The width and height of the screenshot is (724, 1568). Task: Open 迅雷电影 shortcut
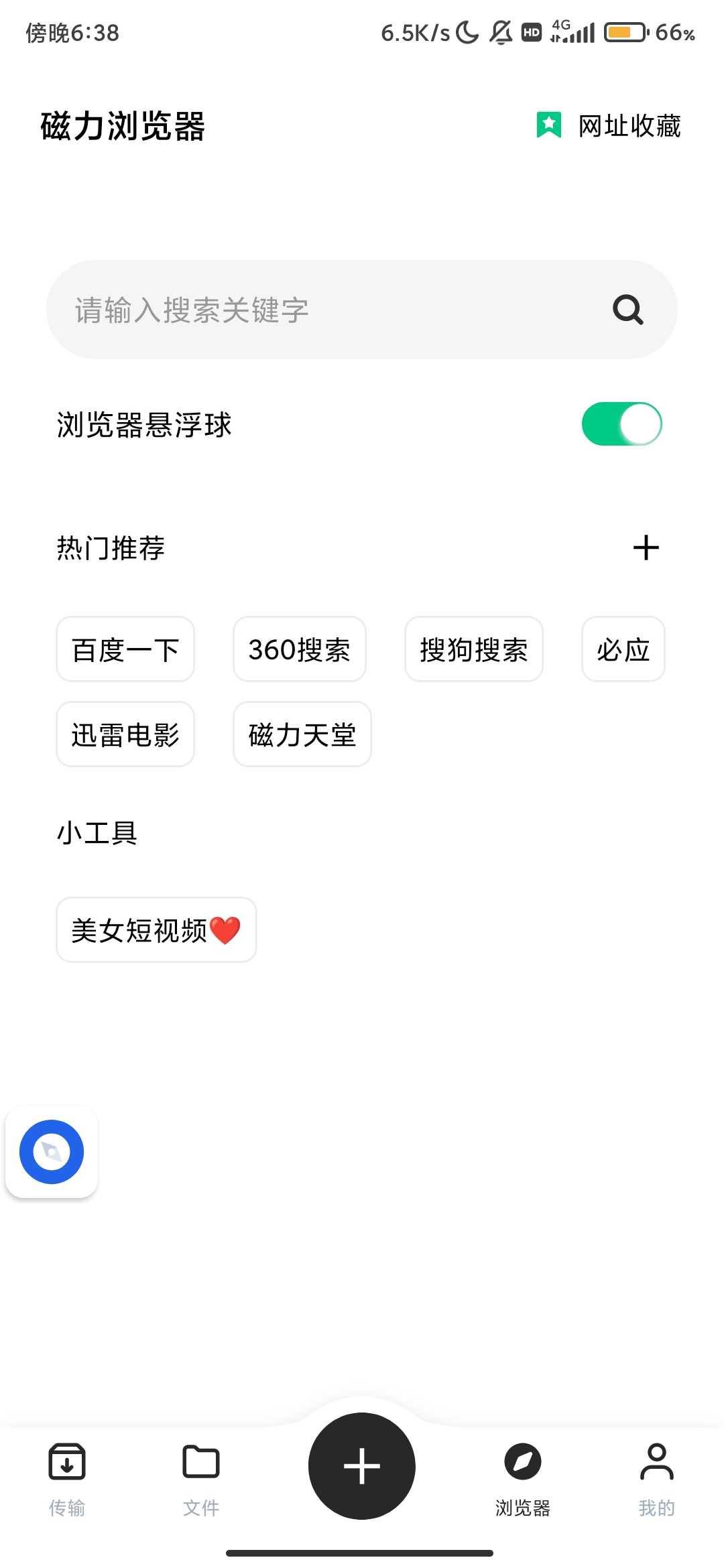click(x=125, y=734)
